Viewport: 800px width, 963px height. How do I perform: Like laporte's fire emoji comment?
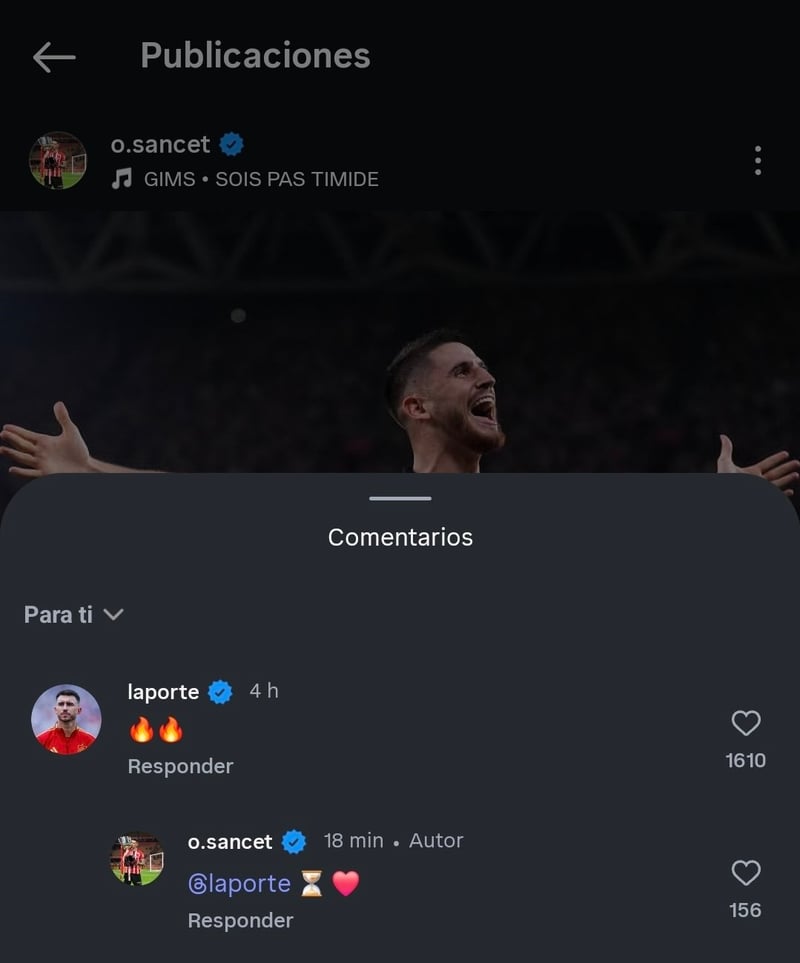click(746, 723)
